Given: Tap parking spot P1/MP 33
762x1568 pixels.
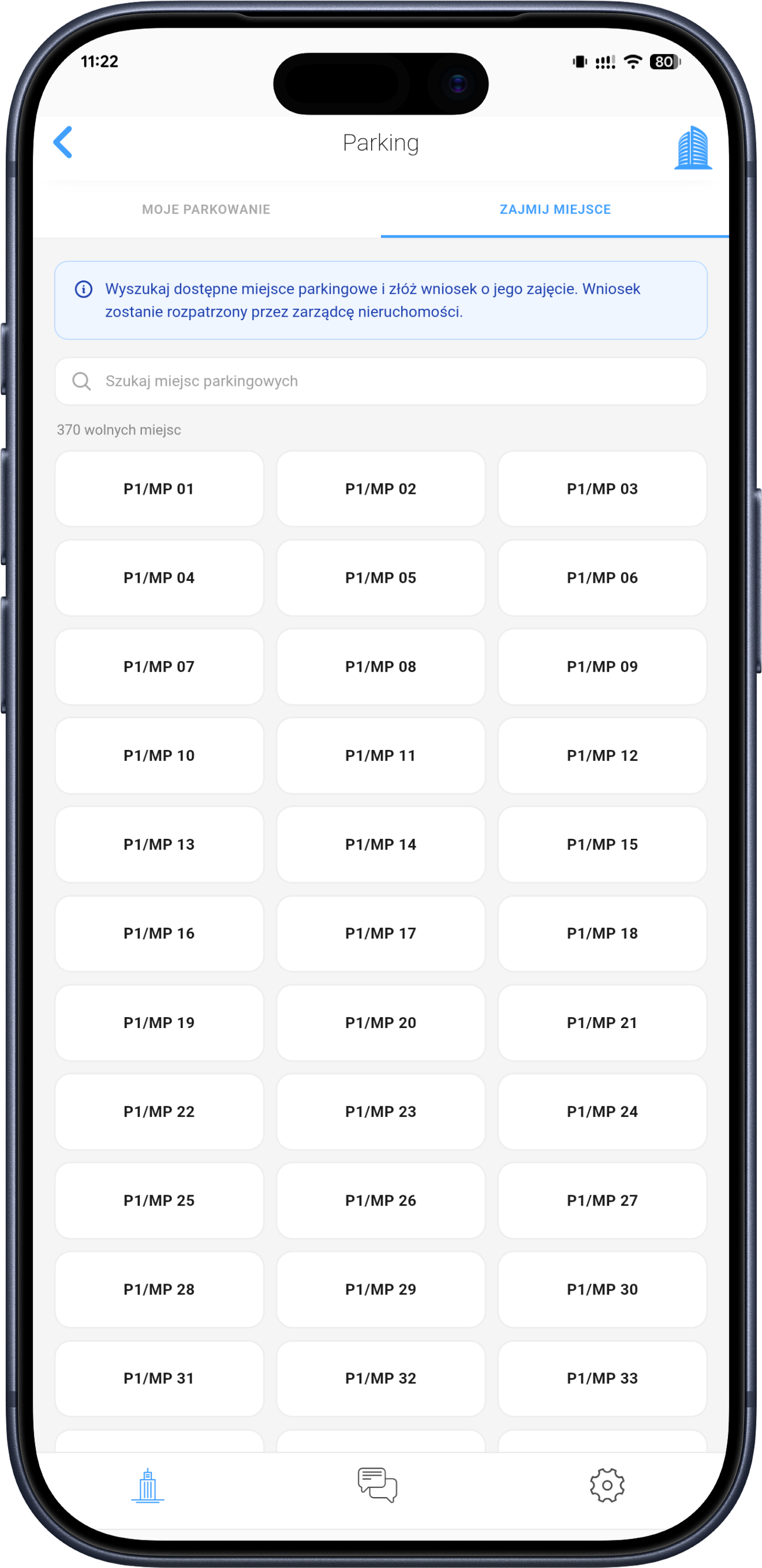Looking at the screenshot, I should [x=602, y=1378].
